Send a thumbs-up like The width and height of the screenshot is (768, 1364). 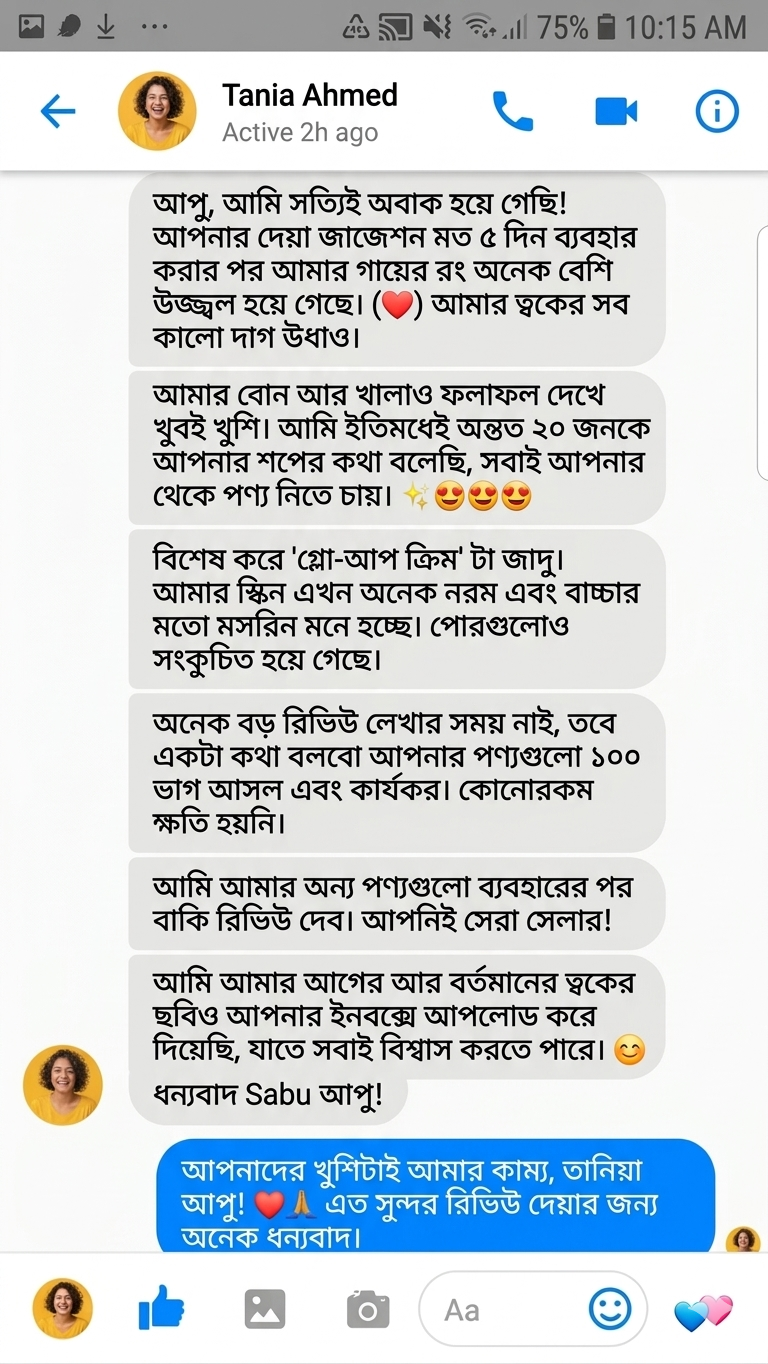[x=161, y=1308]
